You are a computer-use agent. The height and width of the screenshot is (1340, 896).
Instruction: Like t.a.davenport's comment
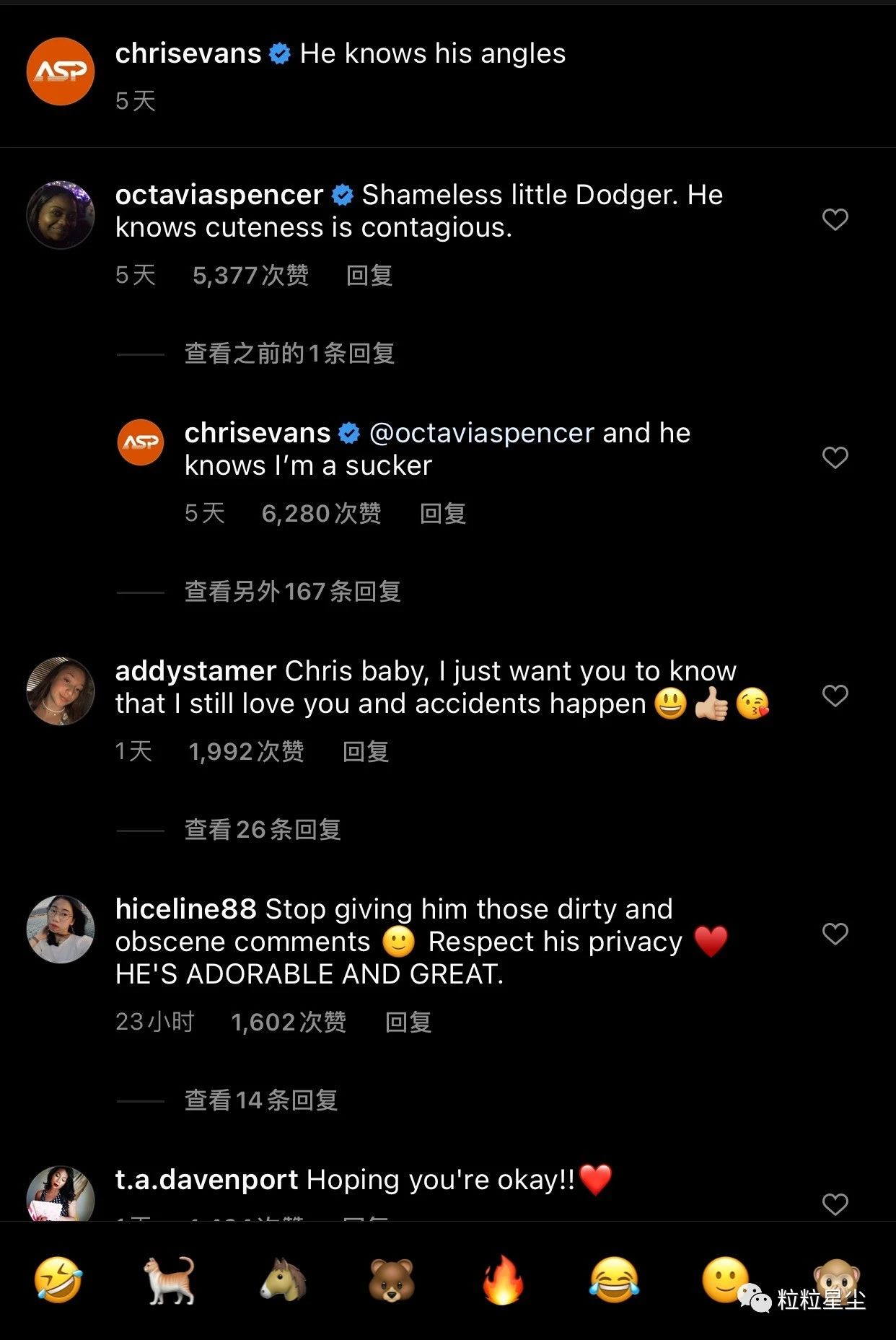[x=835, y=1204]
